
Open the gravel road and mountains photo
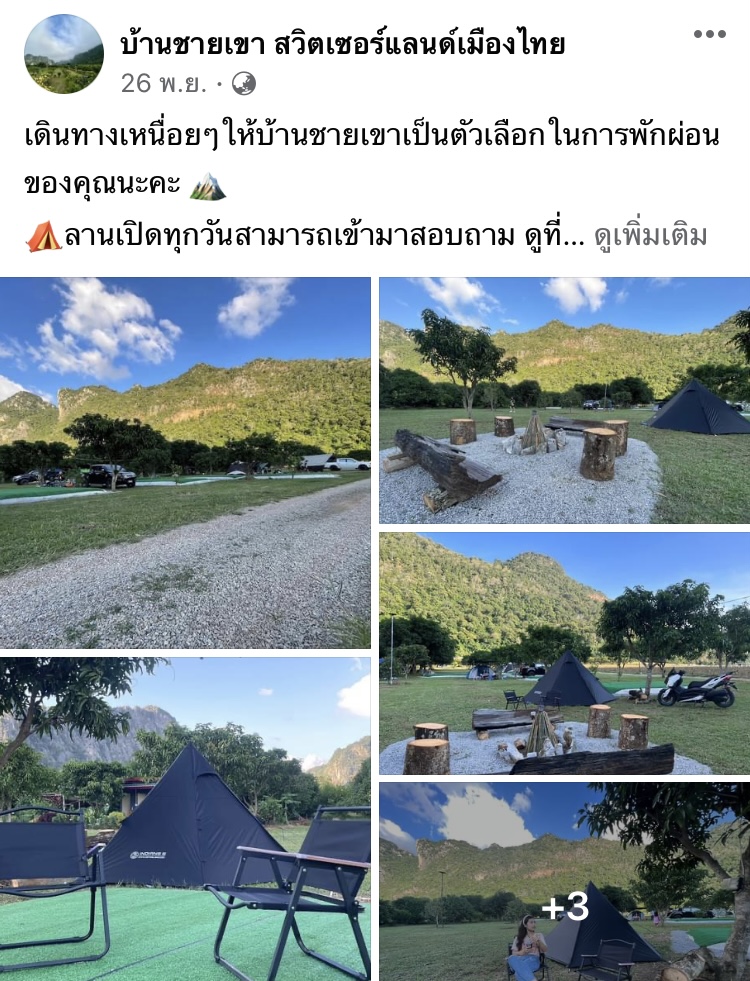[185, 460]
